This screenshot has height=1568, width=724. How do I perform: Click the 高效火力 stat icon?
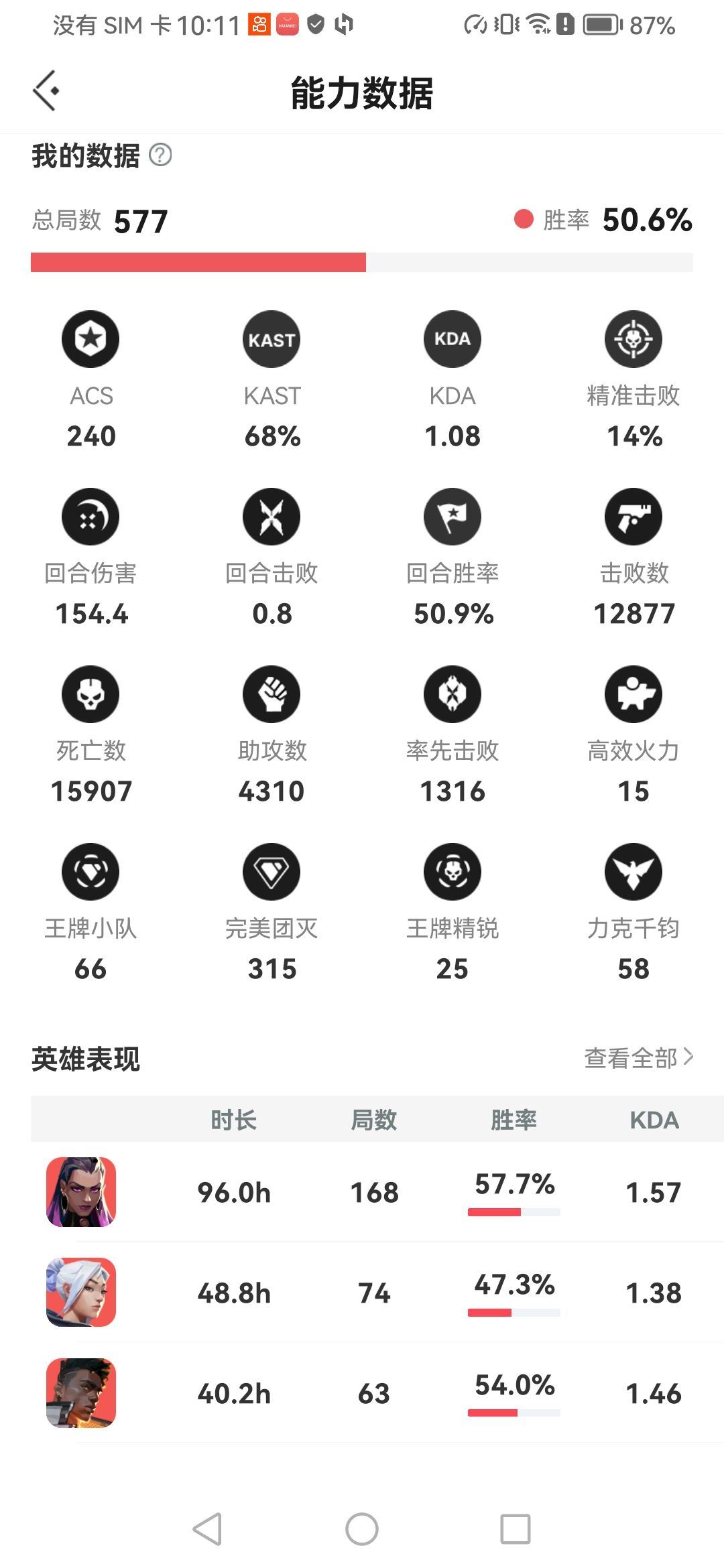633,695
